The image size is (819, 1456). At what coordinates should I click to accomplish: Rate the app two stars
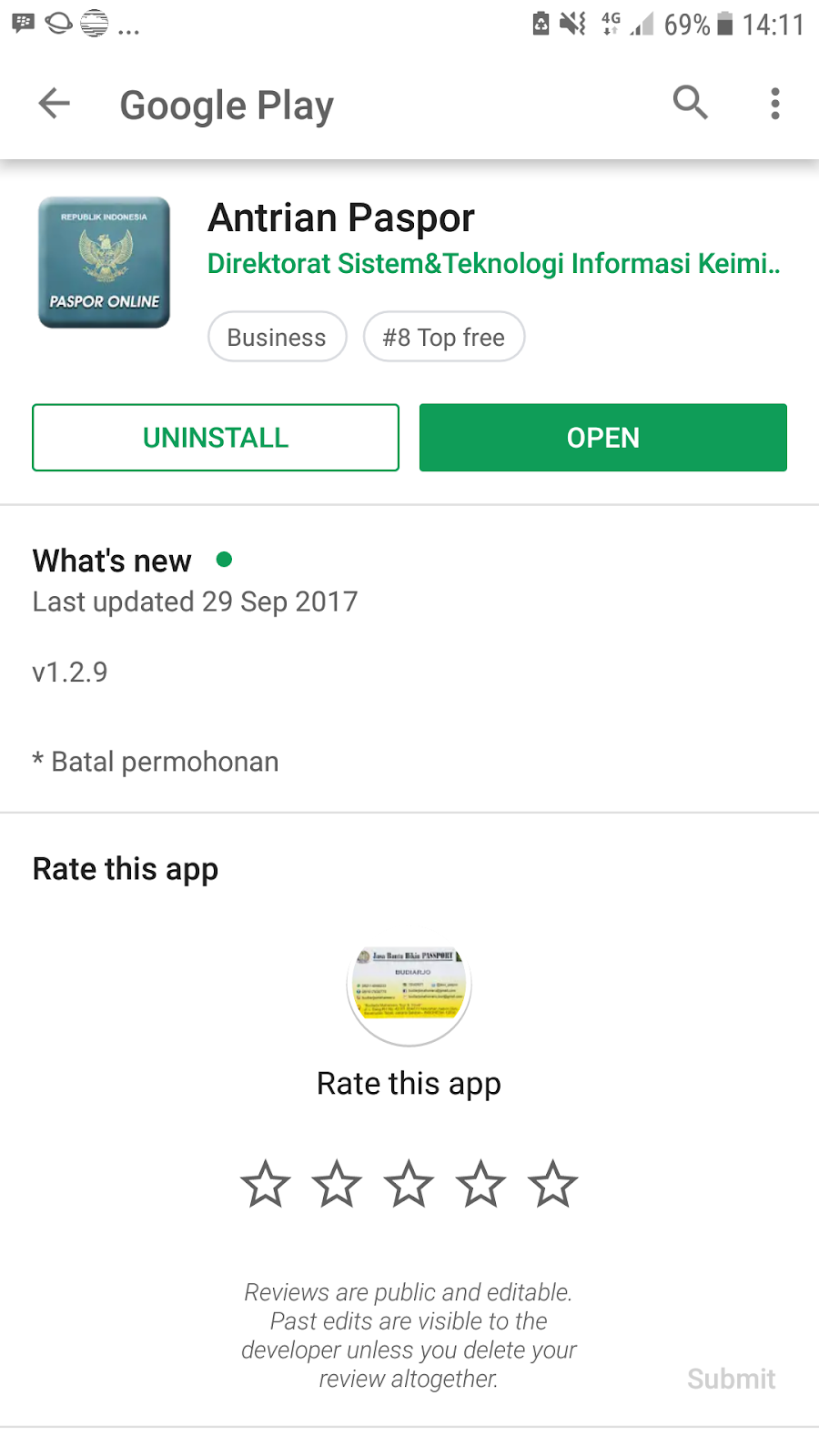[337, 1185]
